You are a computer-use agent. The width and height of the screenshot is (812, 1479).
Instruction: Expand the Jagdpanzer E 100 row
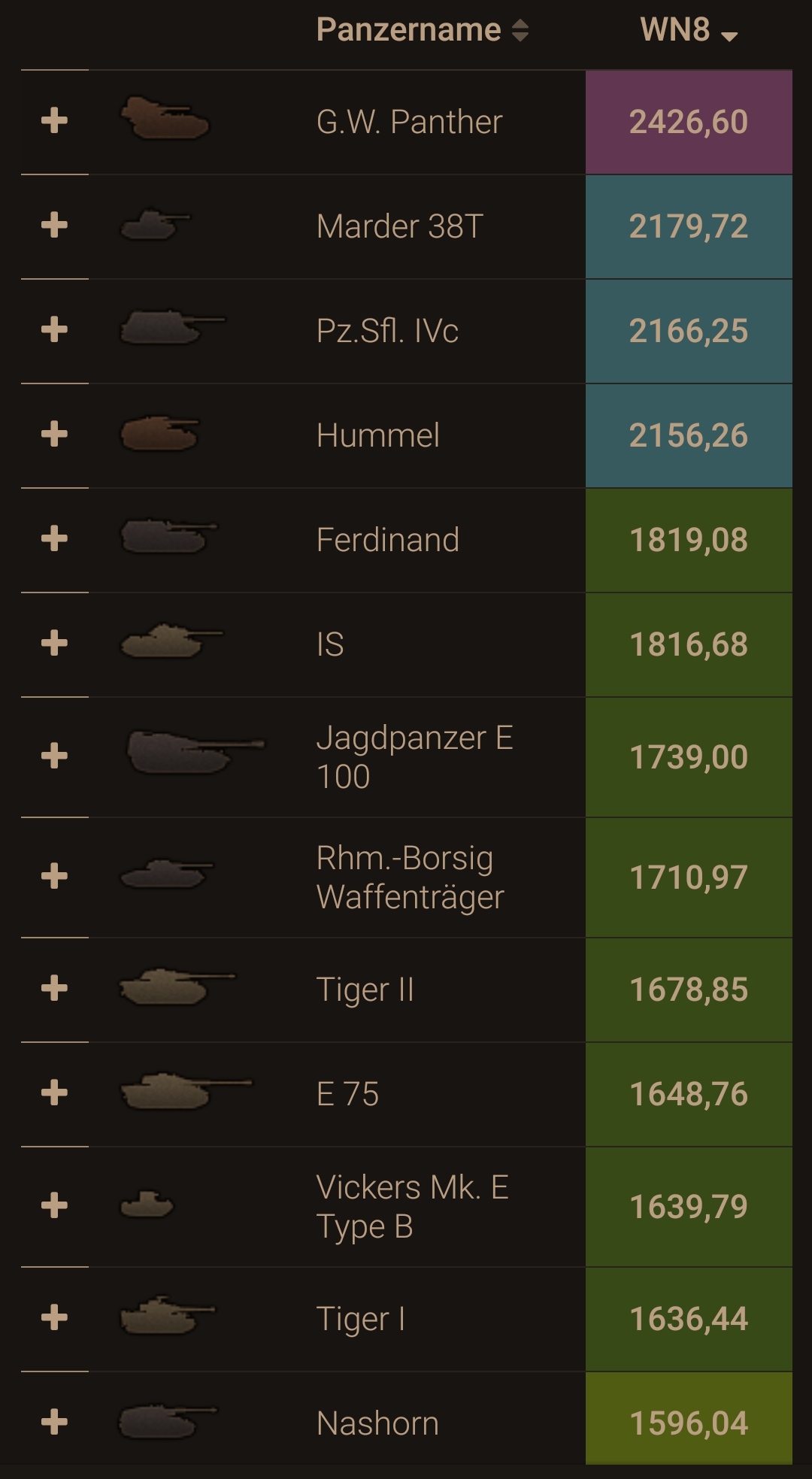coord(54,756)
